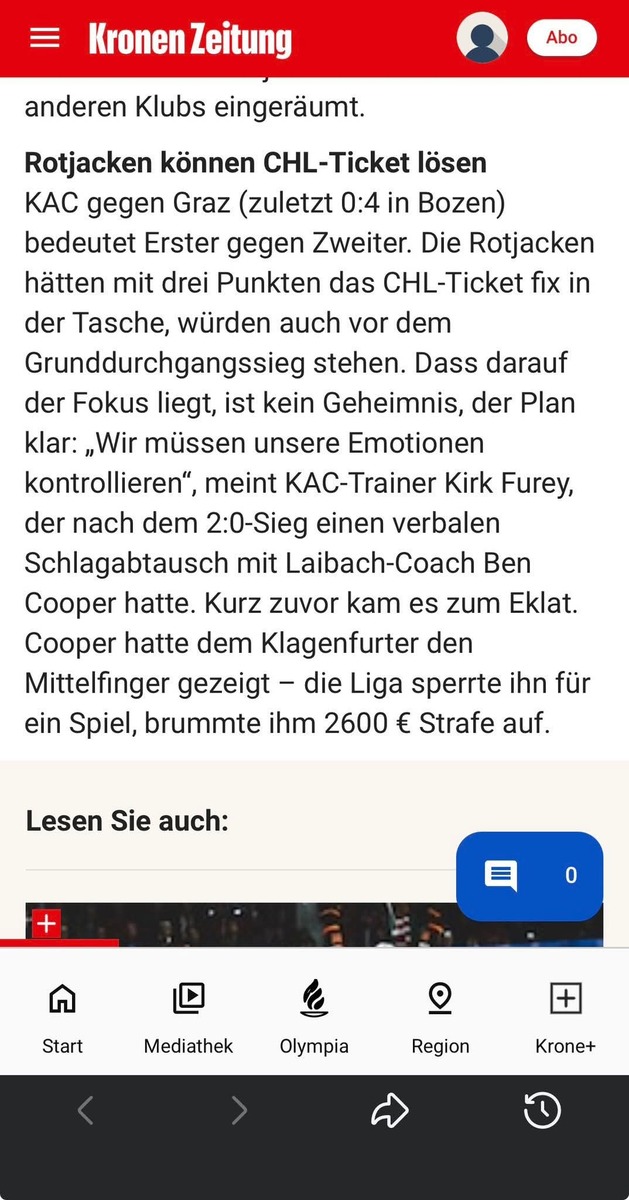Go back to the previous page

click(86, 1110)
